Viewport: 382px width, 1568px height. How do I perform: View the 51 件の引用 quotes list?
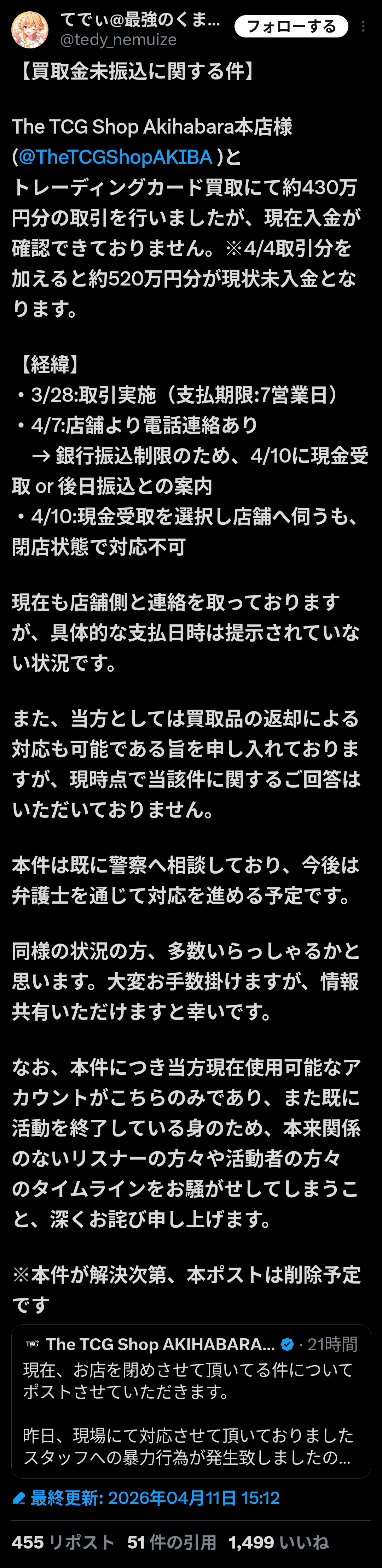click(x=172, y=1542)
